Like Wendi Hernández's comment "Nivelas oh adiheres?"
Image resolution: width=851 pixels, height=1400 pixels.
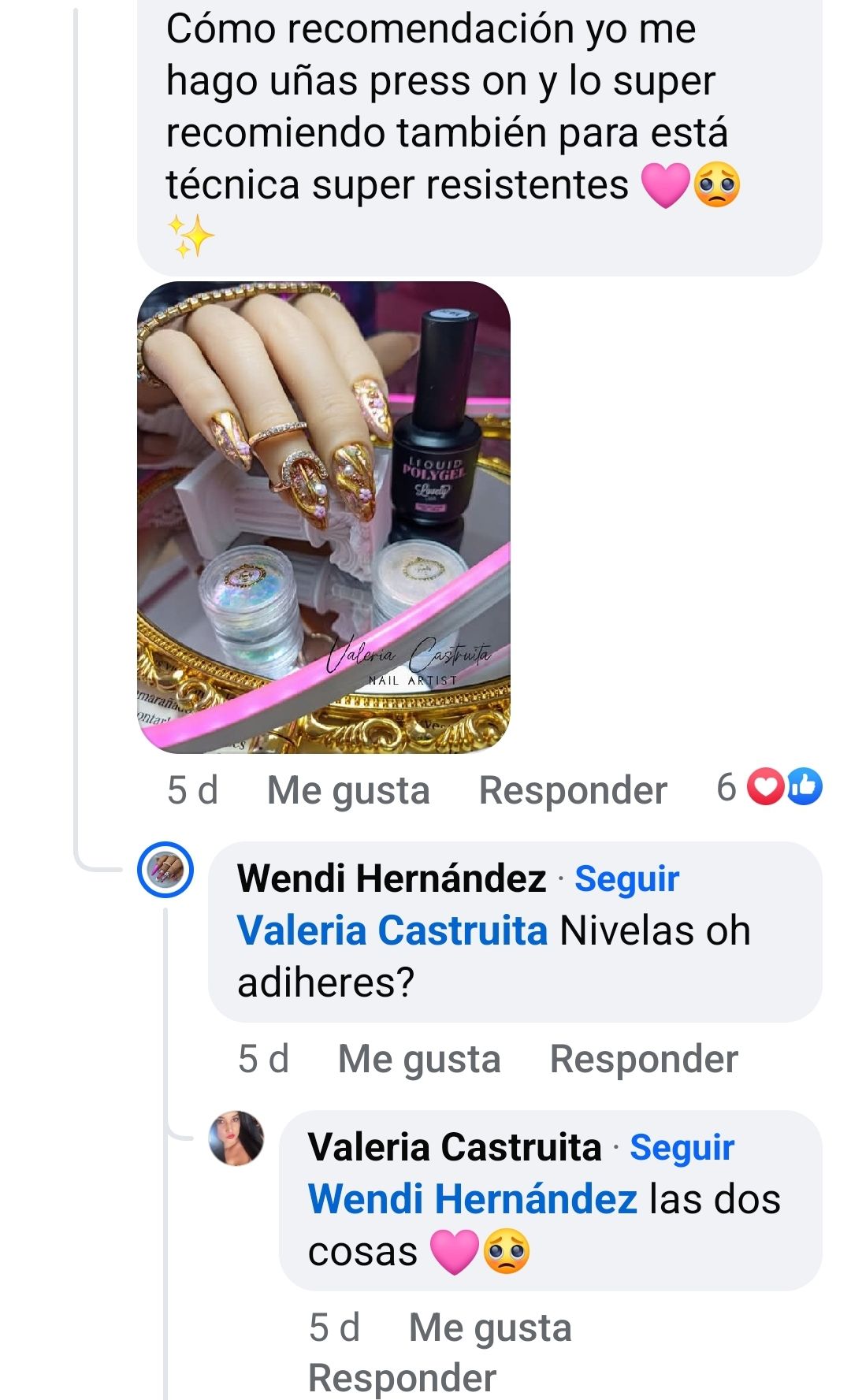(419, 1059)
